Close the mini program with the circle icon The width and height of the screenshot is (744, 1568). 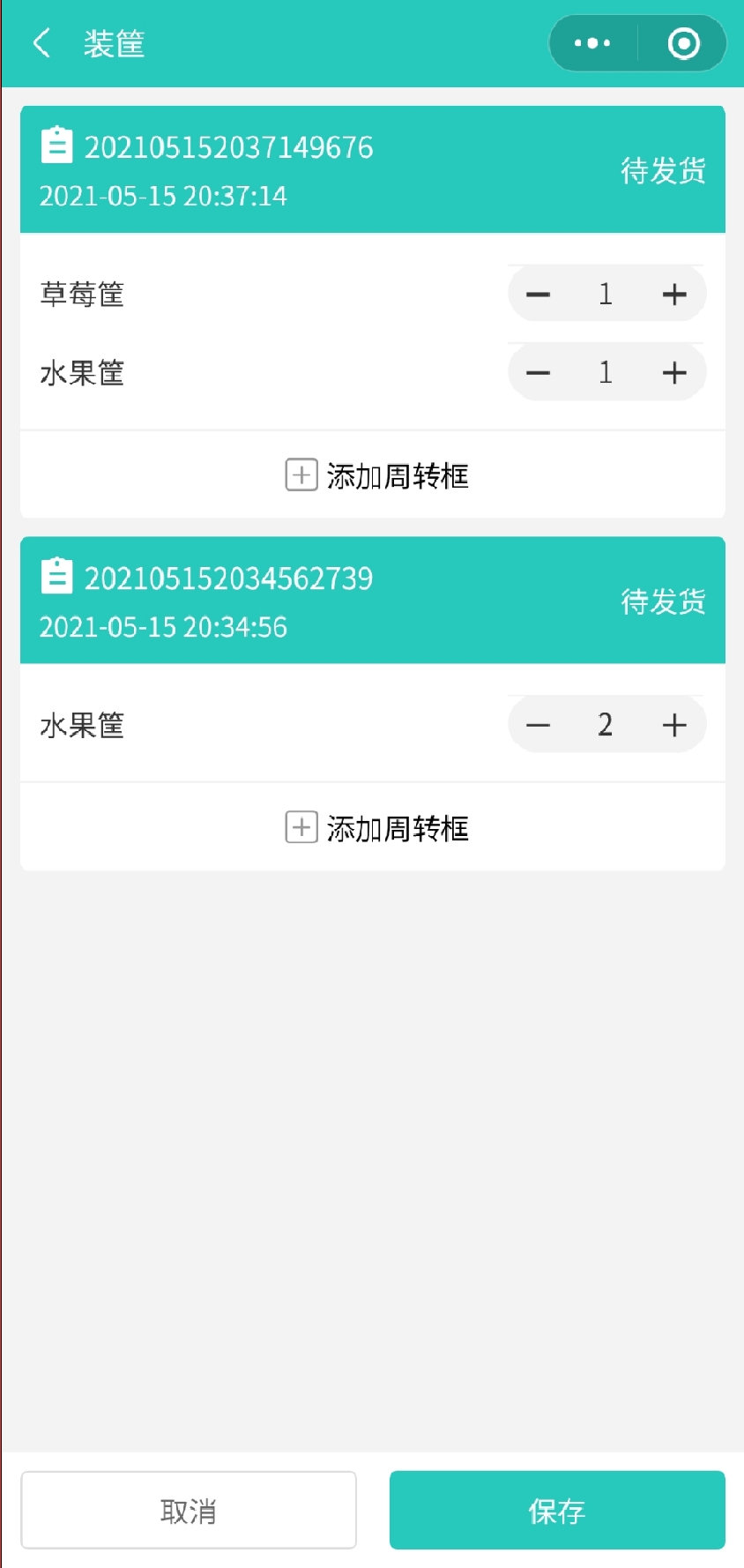tap(683, 43)
